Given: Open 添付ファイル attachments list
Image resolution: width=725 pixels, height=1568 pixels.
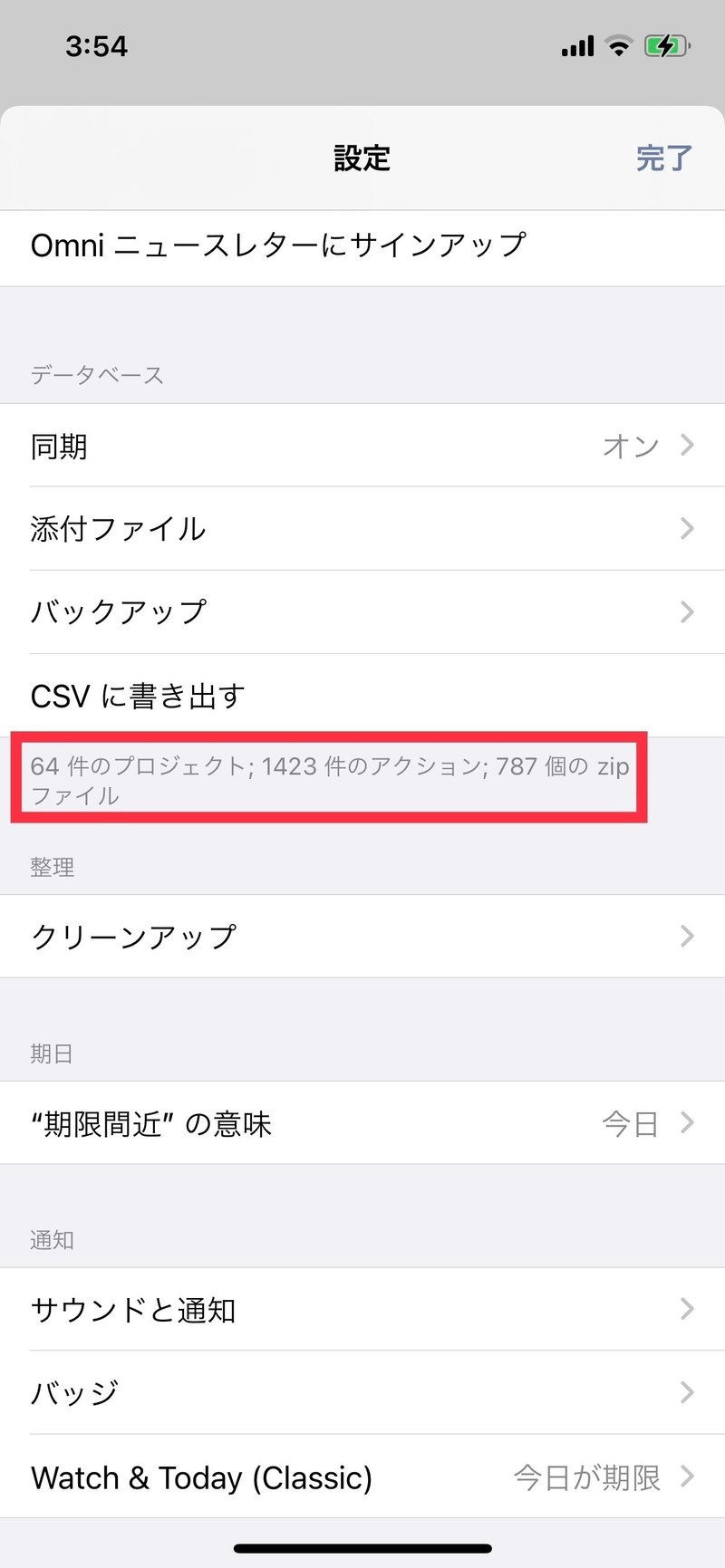Looking at the screenshot, I should pos(362,529).
